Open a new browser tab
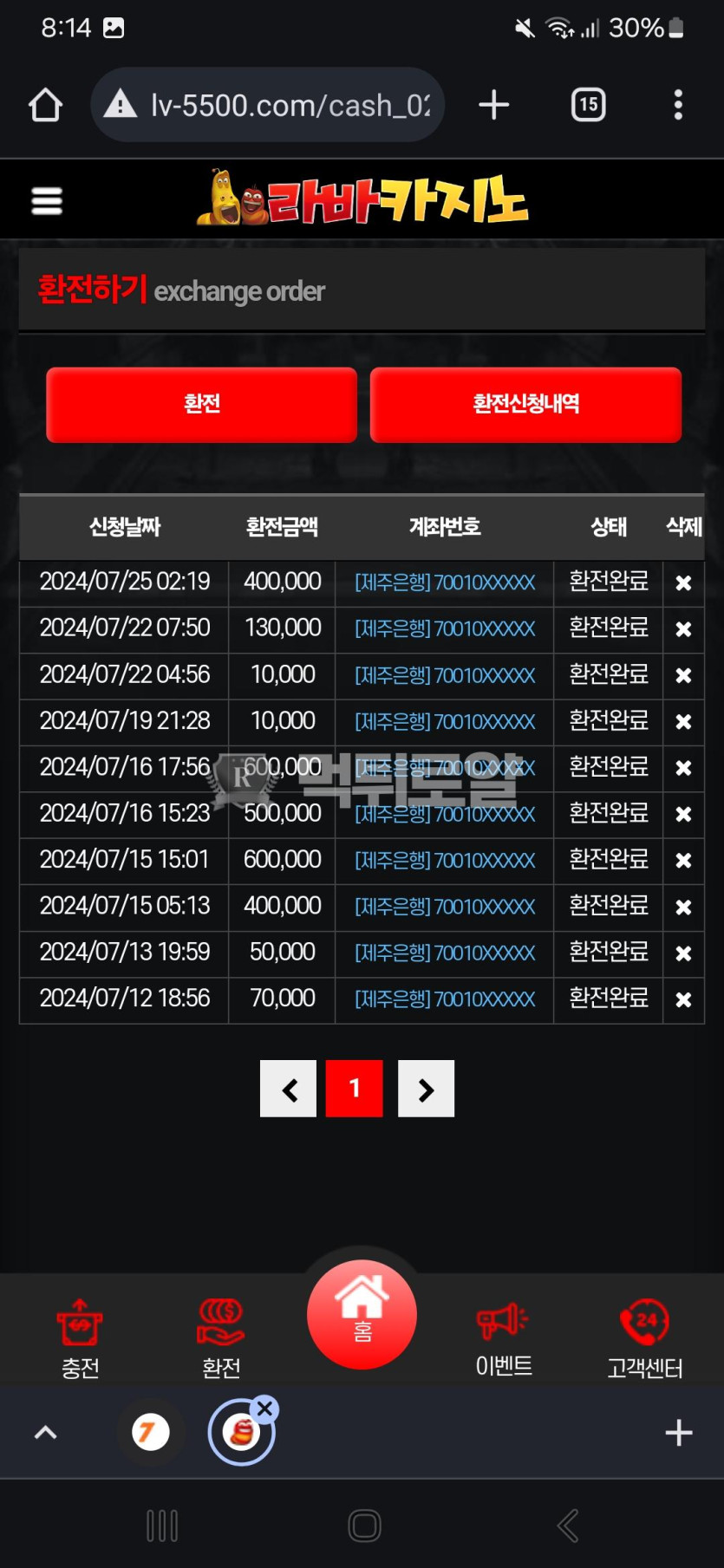The width and height of the screenshot is (724, 1568). [x=494, y=105]
